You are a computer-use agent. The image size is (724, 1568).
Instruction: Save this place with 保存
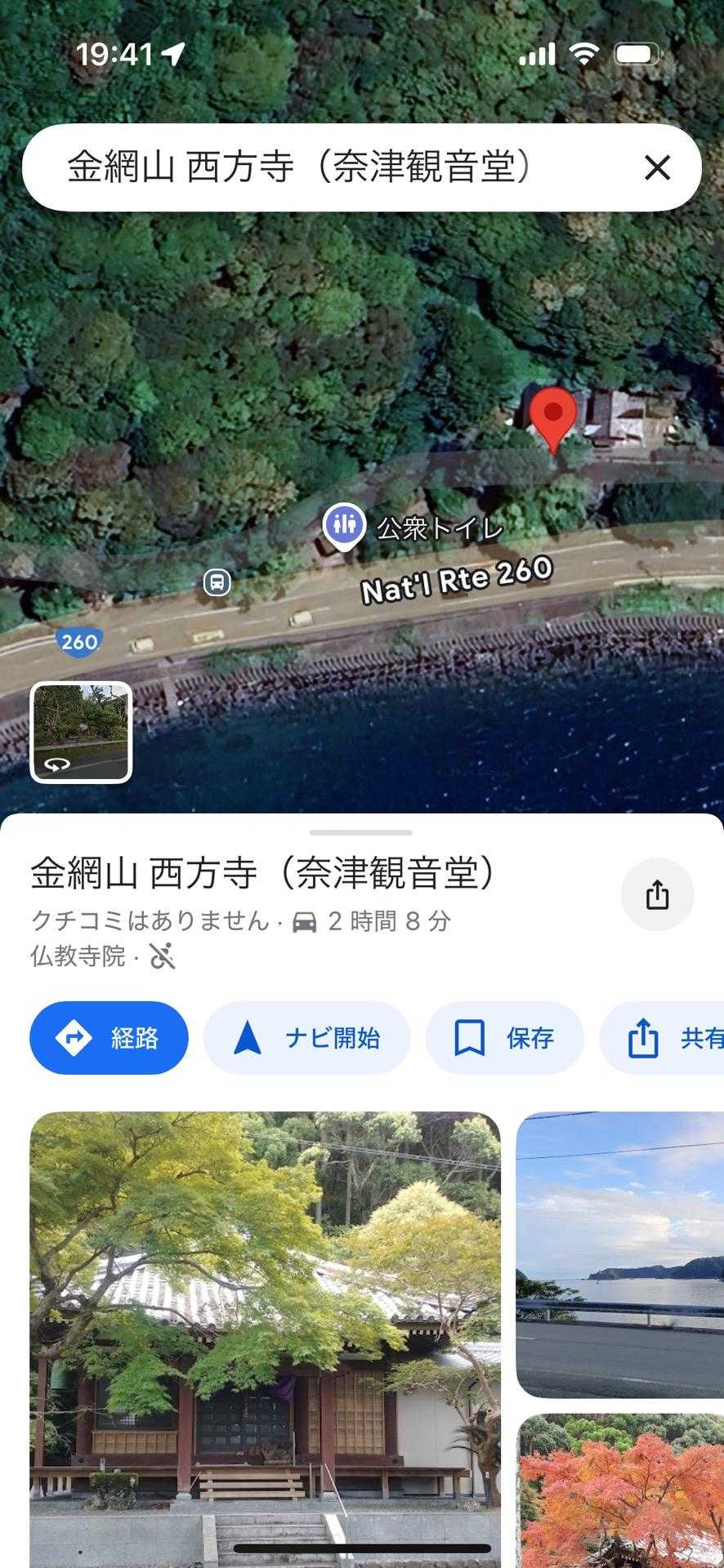(x=504, y=1038)
